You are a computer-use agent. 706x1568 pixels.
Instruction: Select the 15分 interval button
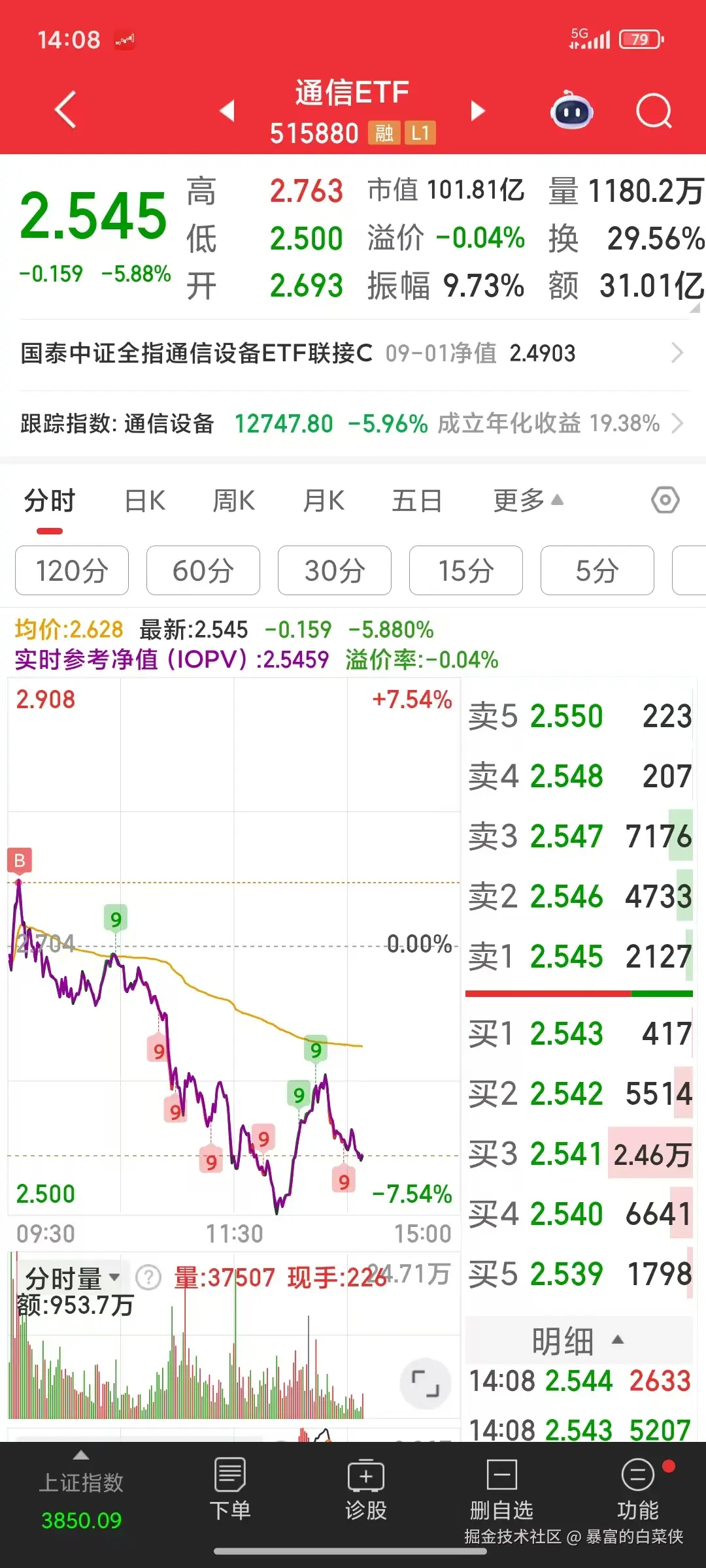[465, 570]
